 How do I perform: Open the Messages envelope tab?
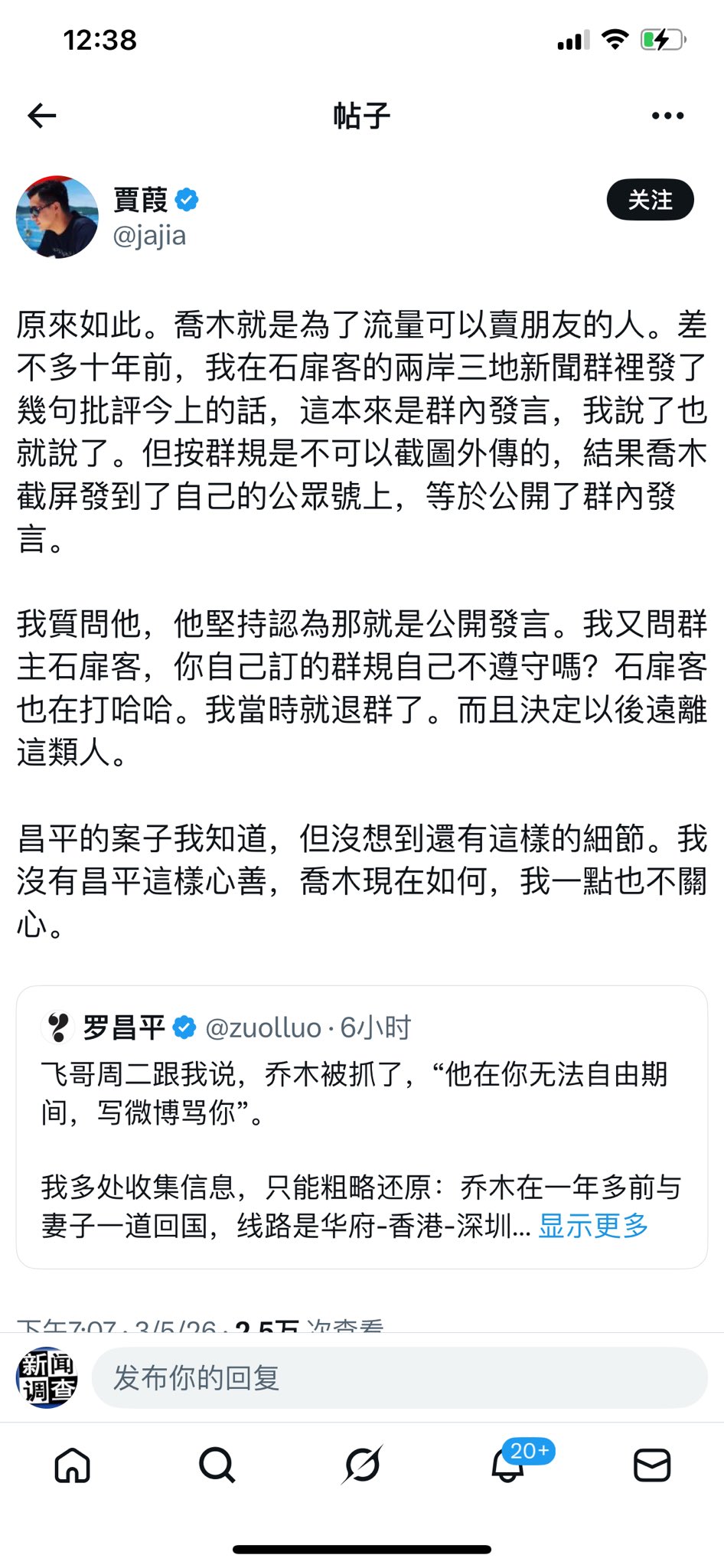point(652,1465)
